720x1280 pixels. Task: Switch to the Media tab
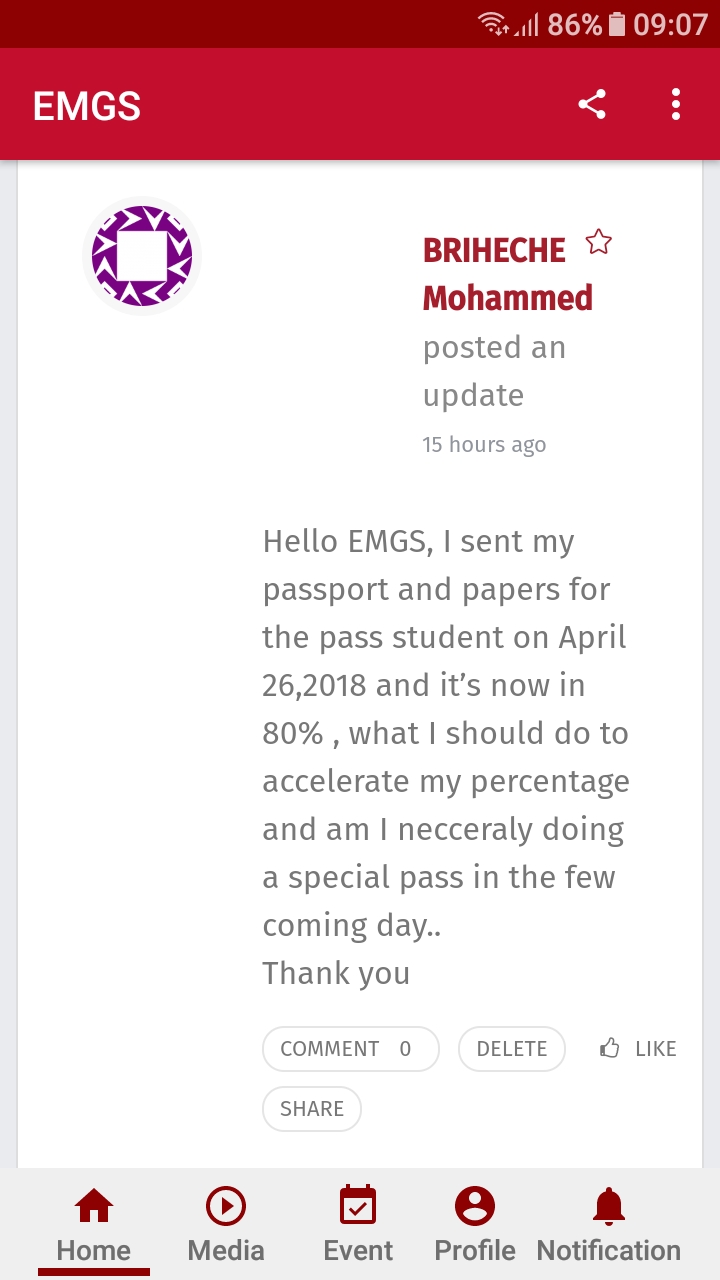pos(226,1225)
